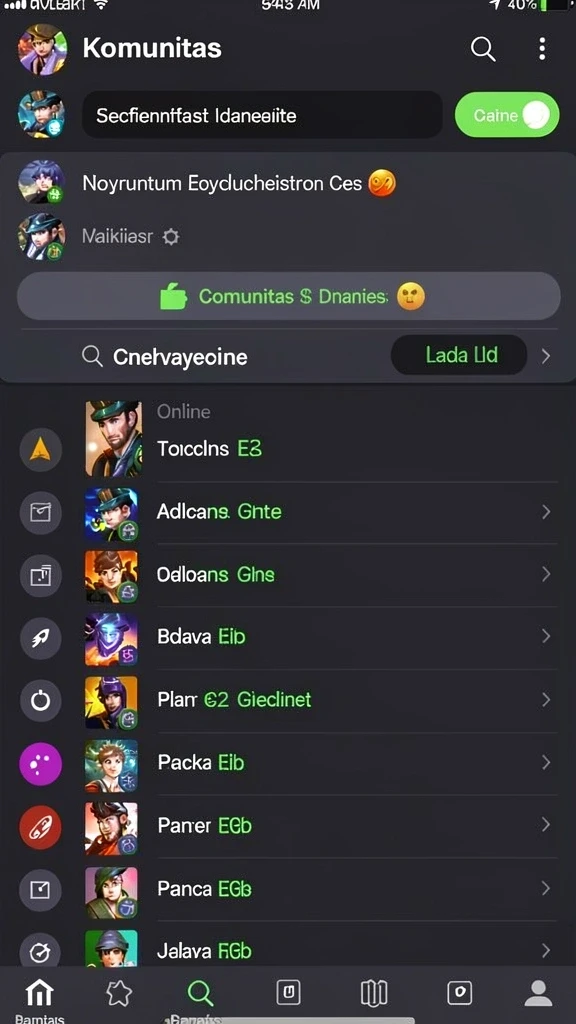Switch to the profile tab in bottom bar
The height and width of the screenshot is (1024, 576).
coord(538,993)
